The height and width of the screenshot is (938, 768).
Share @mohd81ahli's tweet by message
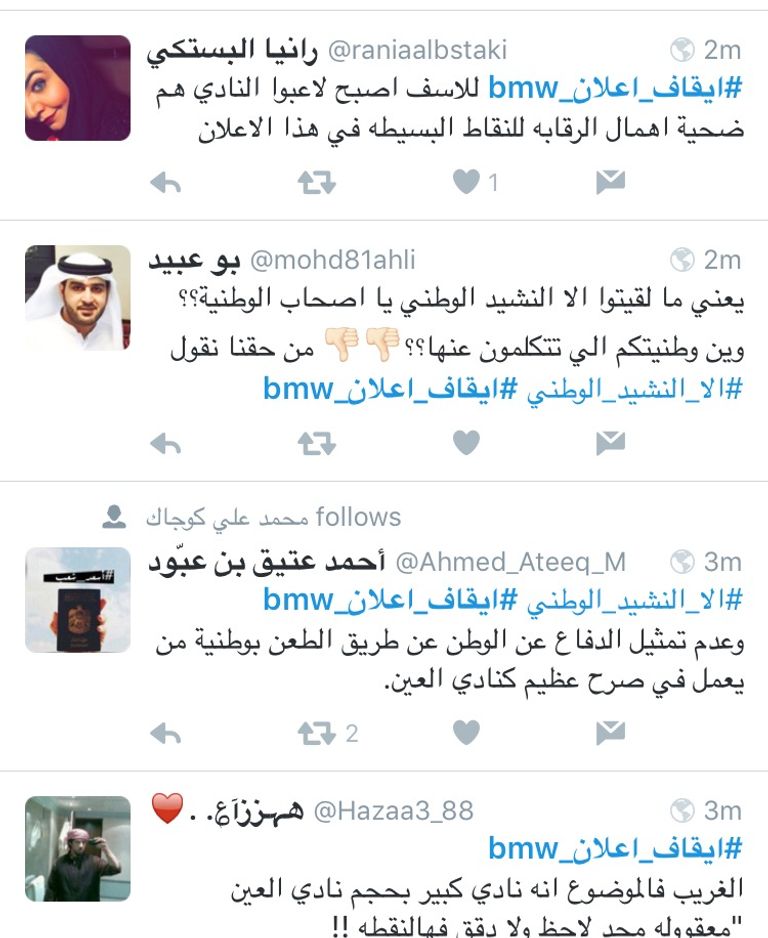pos(610,443)
